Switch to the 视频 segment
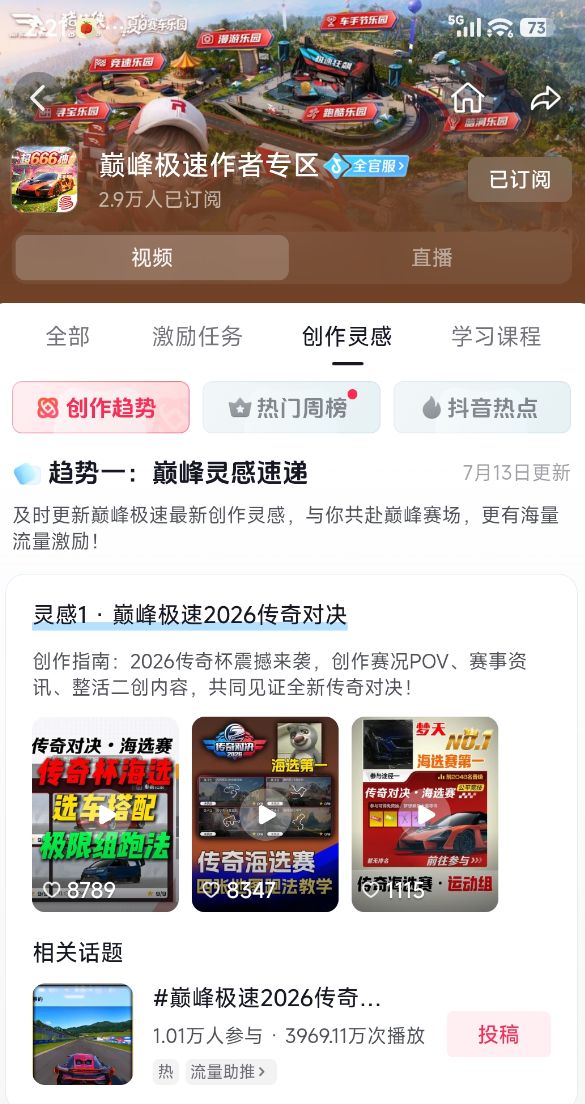The height and width of the screenshot is (1104, 585). [x=152, y=258]
